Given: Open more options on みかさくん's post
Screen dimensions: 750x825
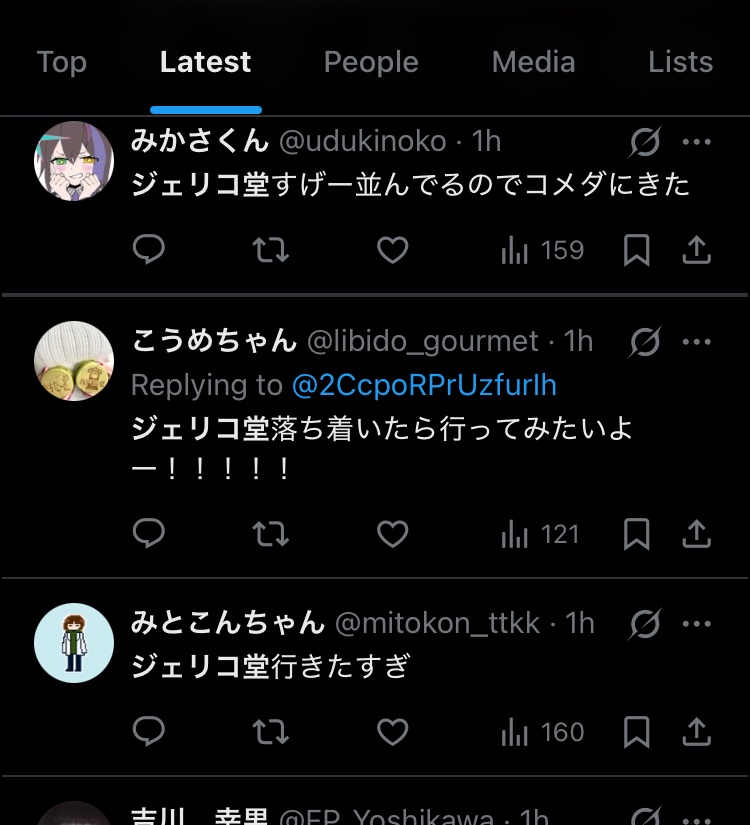Looking at the screenshot, I should (696, 142).
